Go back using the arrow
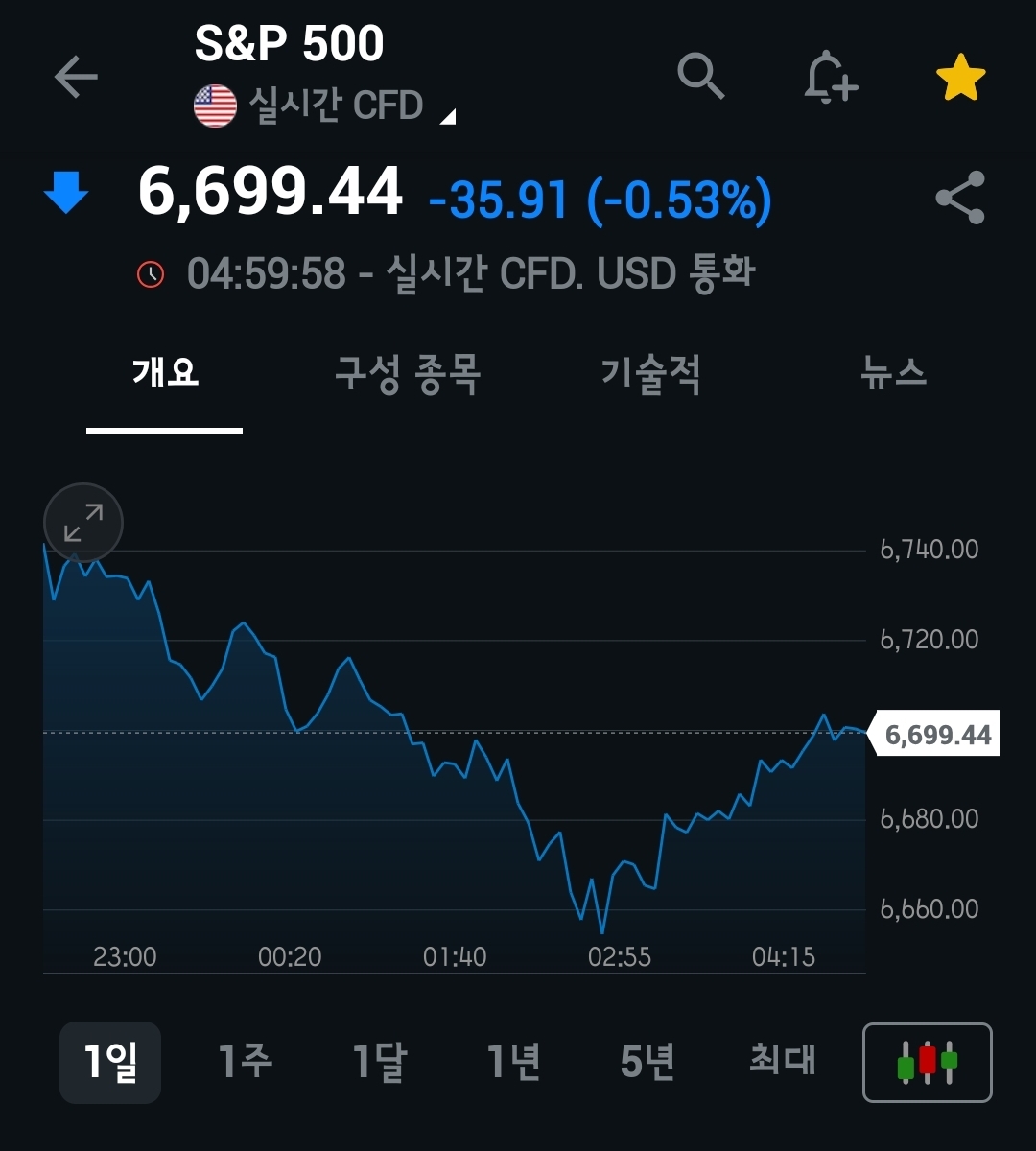This screenshot has width=1036, height=1151. click(x=76, y=77)
